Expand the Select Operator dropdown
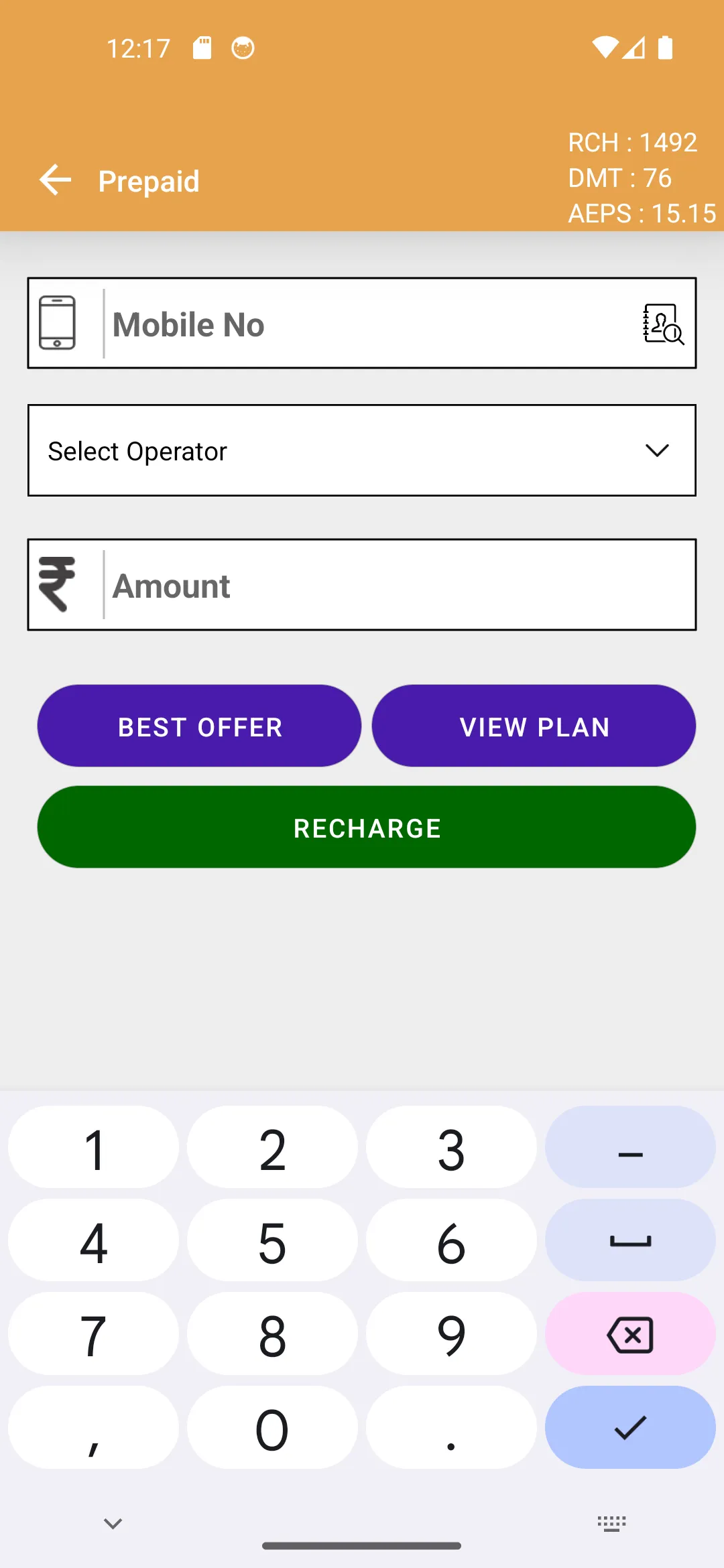 (x=362, y=450)
